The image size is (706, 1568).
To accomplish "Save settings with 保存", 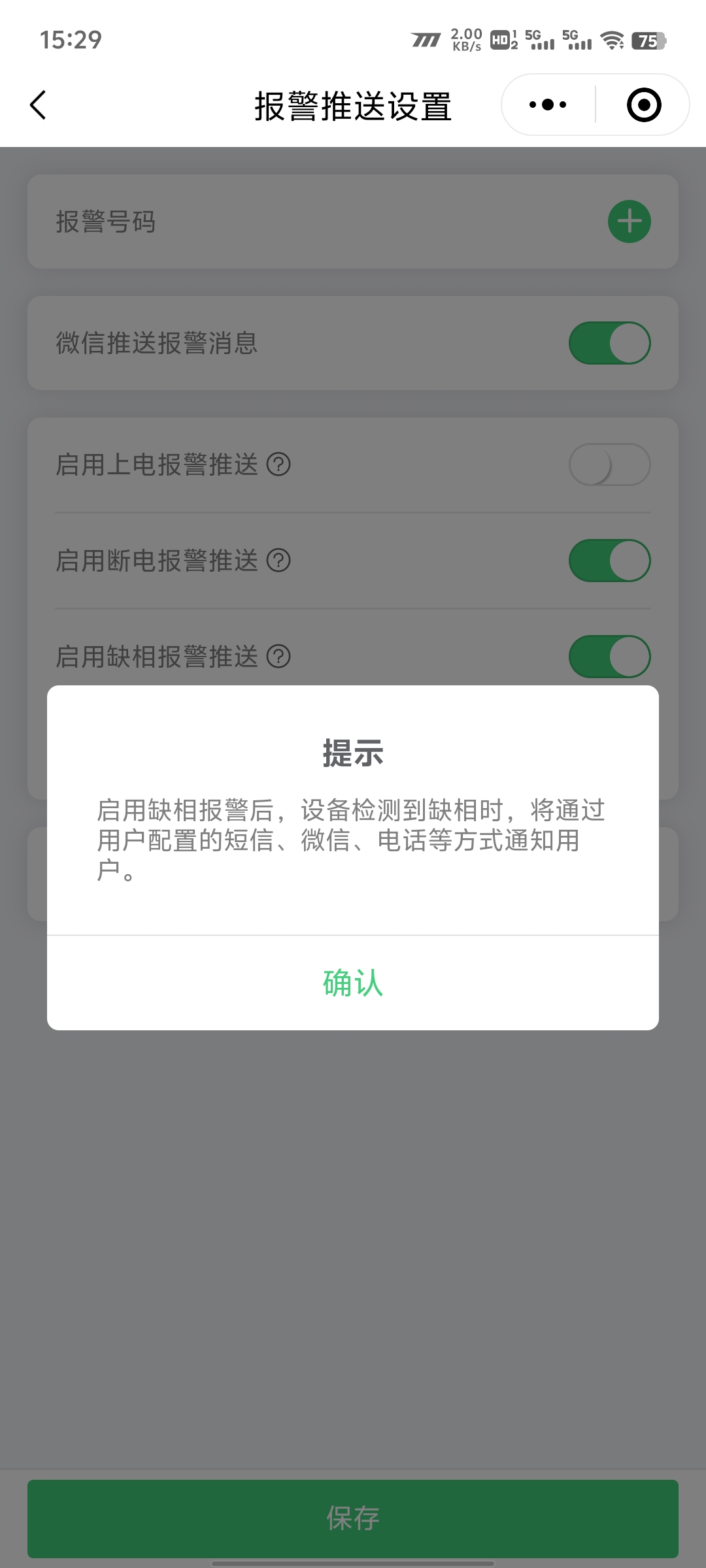I will pyautogui.click(x=353, y=1518).
